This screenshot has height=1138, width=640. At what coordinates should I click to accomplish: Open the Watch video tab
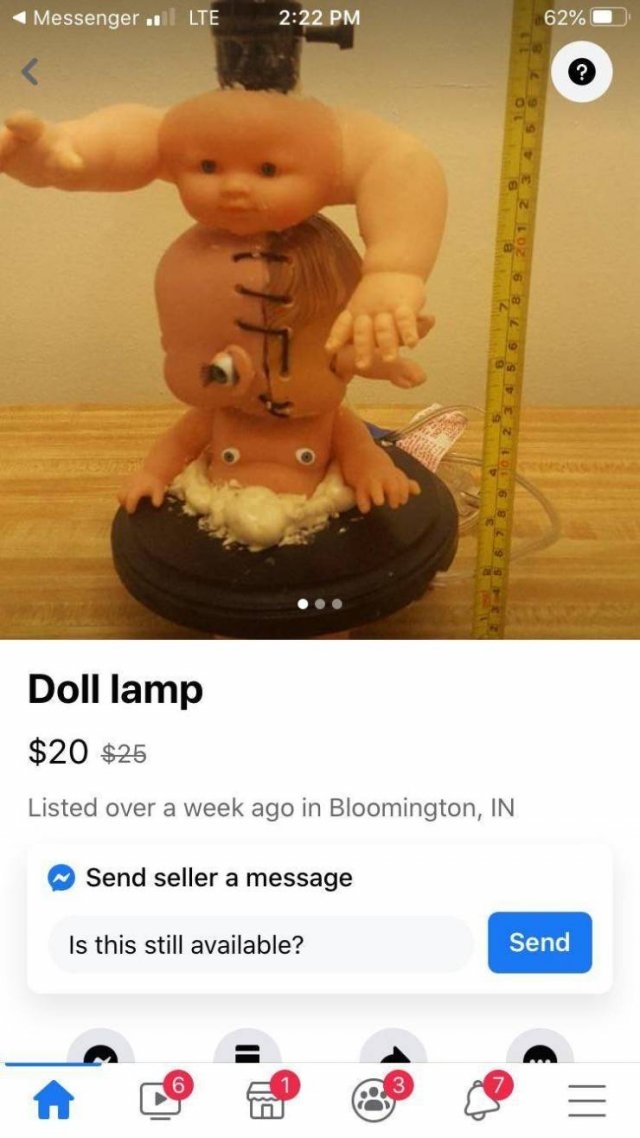tap(161, 1100)
